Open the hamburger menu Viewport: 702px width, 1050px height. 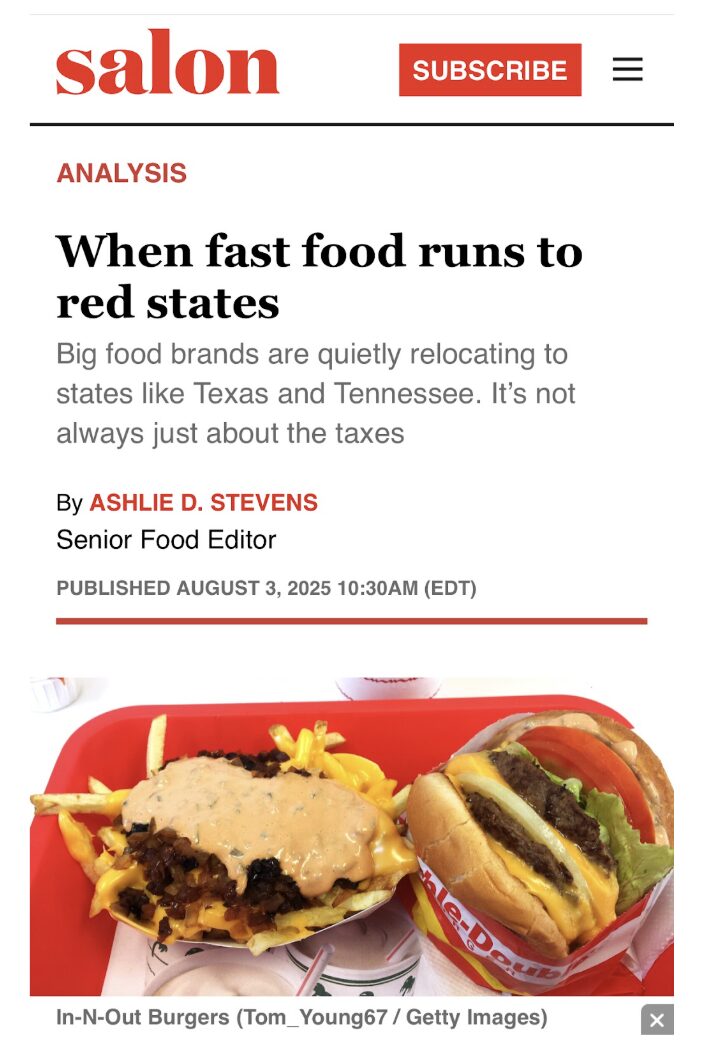627,69
